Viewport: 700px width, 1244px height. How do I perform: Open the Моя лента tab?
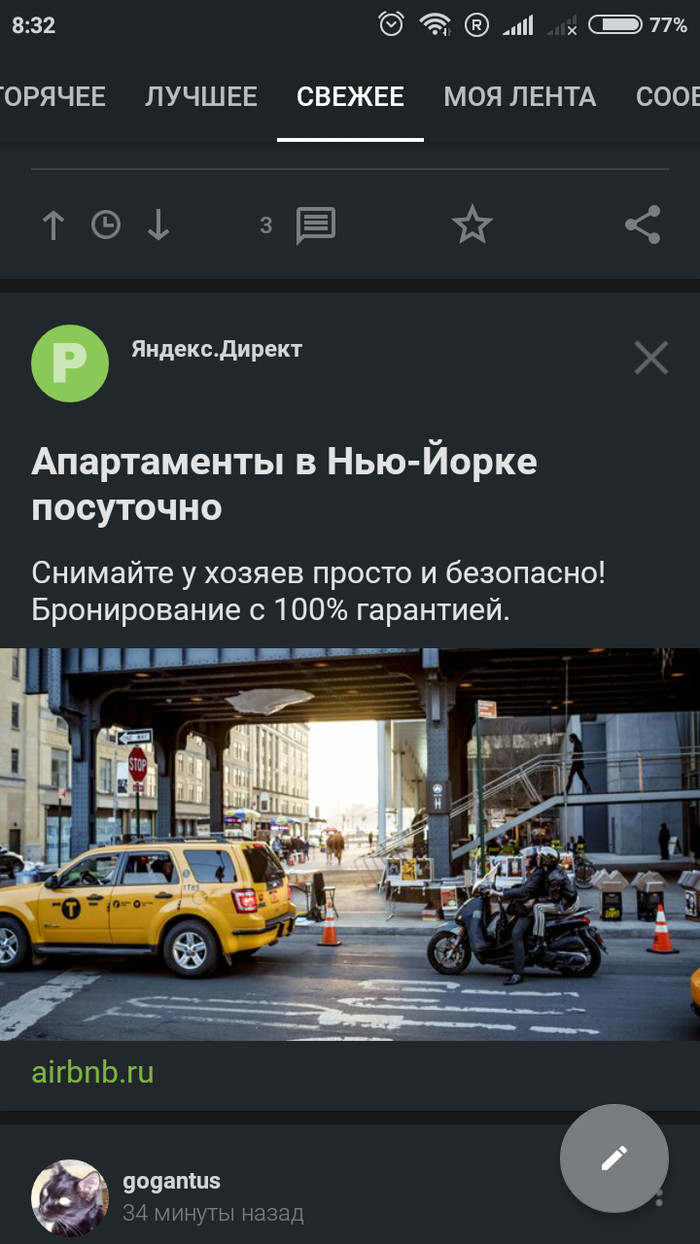point(519,97)
